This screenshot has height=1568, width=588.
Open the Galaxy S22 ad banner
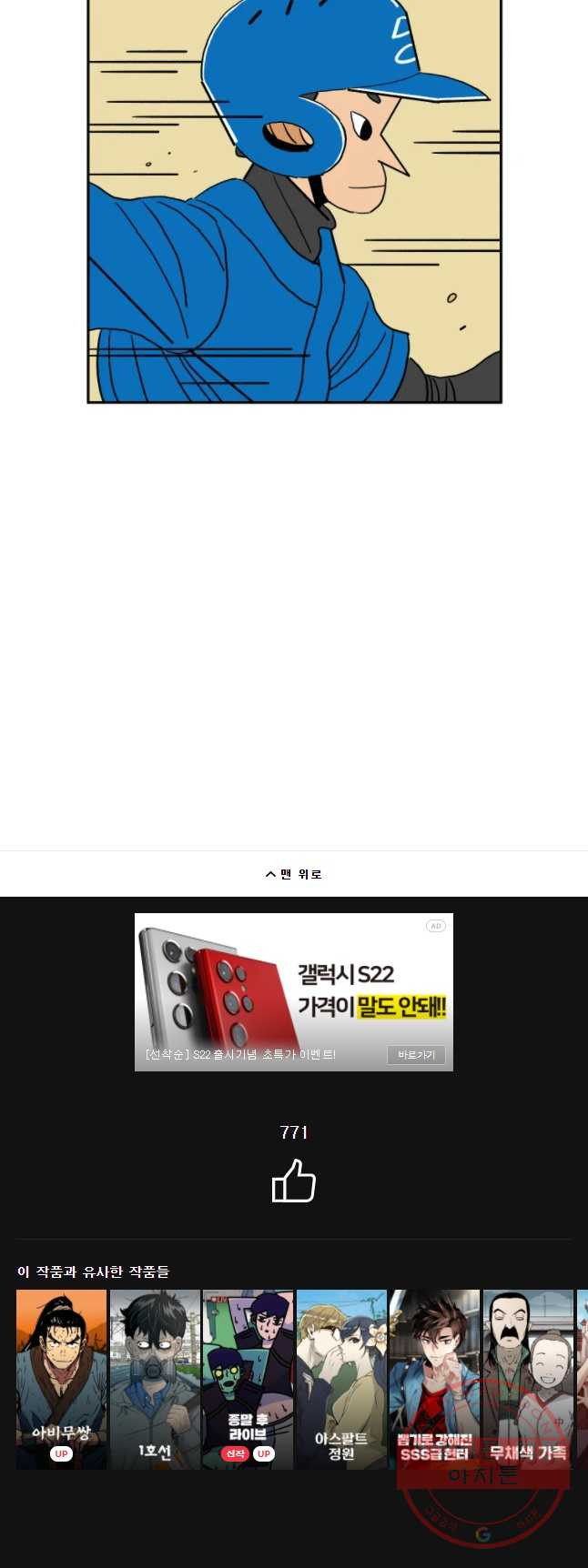click(x=293, y=982)
